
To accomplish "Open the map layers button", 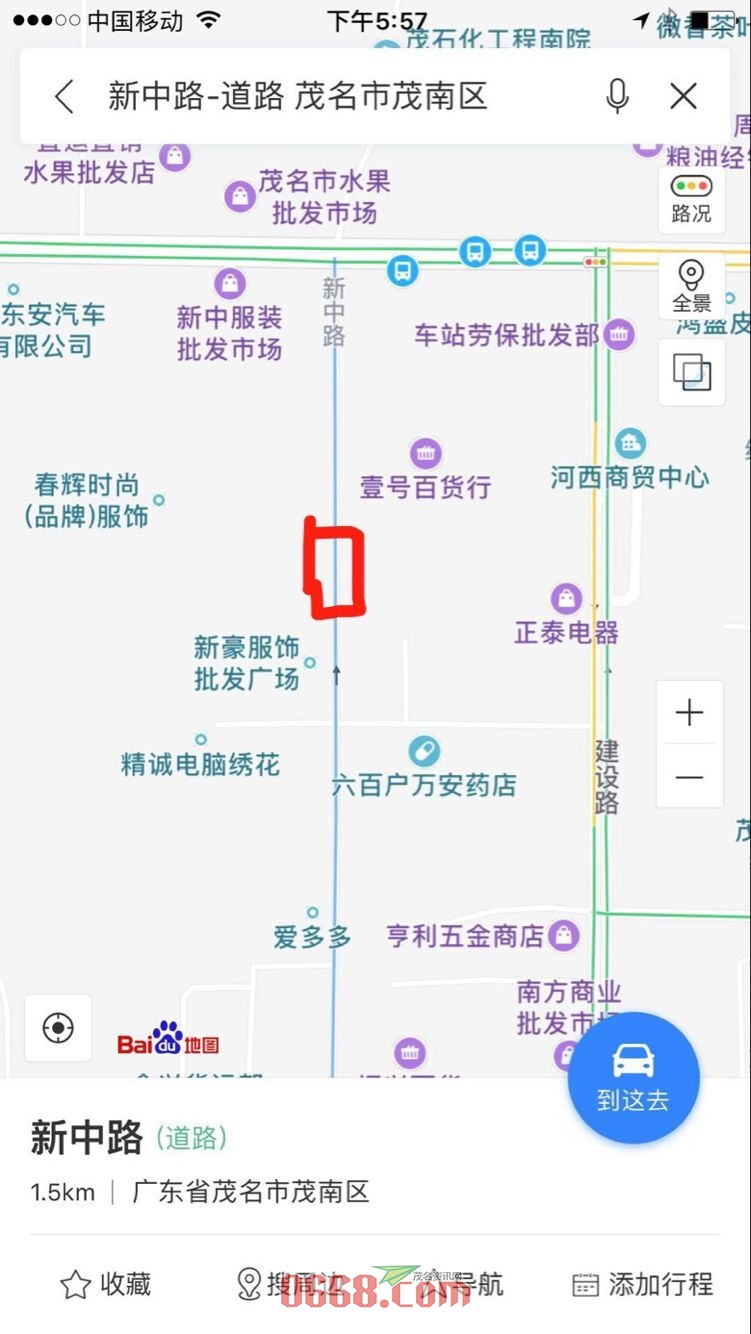I will [x=691, y=372].
